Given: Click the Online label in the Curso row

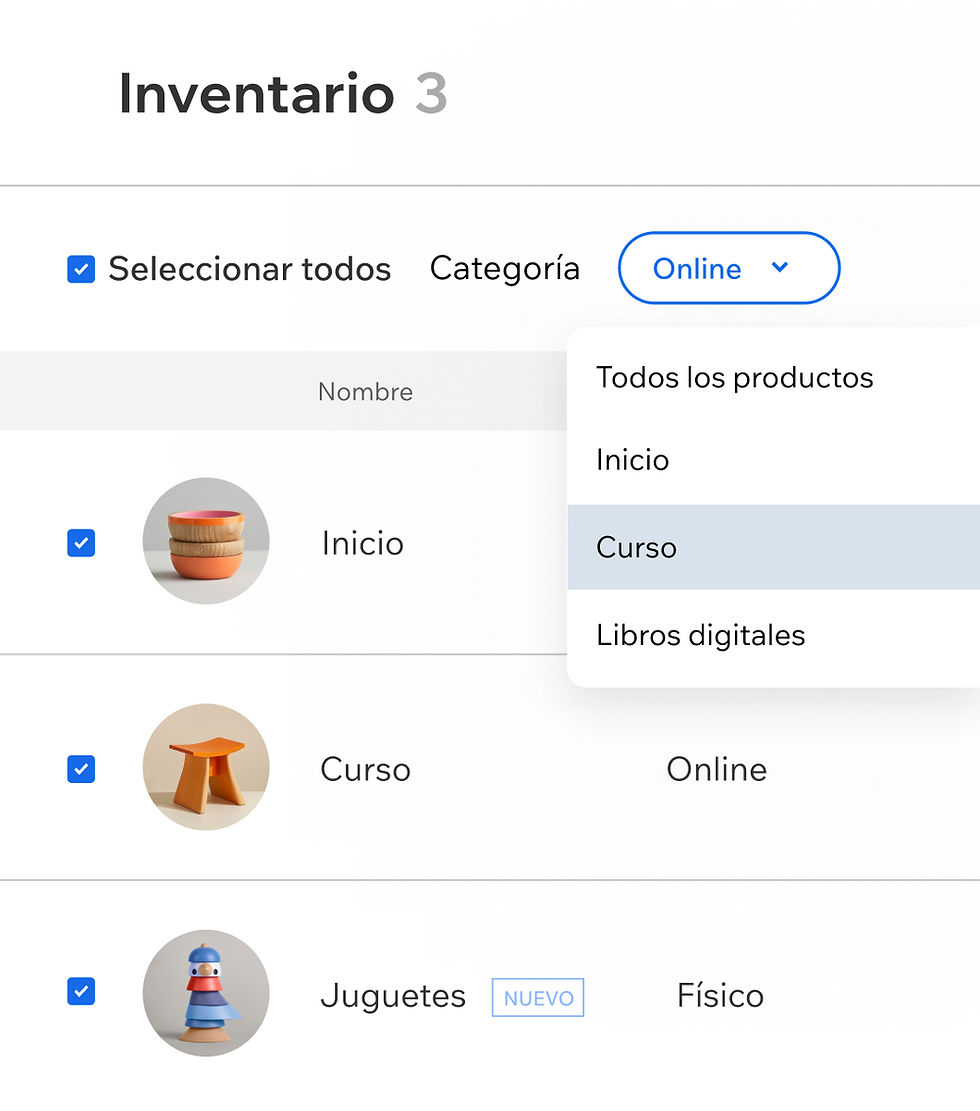Looking at the screenshot, I should [x=716, y=769].
